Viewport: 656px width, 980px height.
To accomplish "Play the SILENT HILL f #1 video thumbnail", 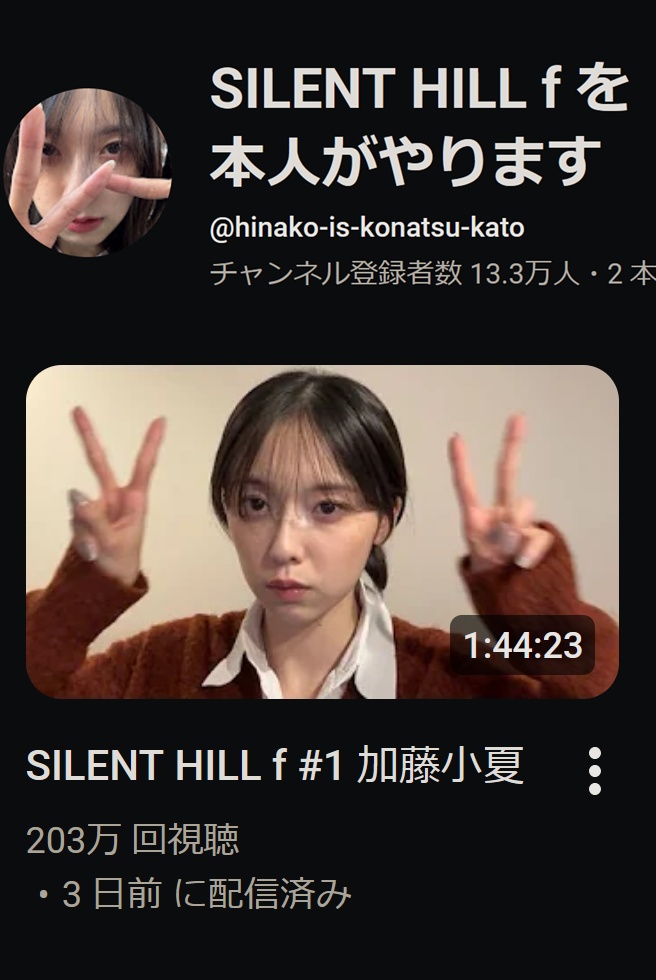I will pos(322,531).
